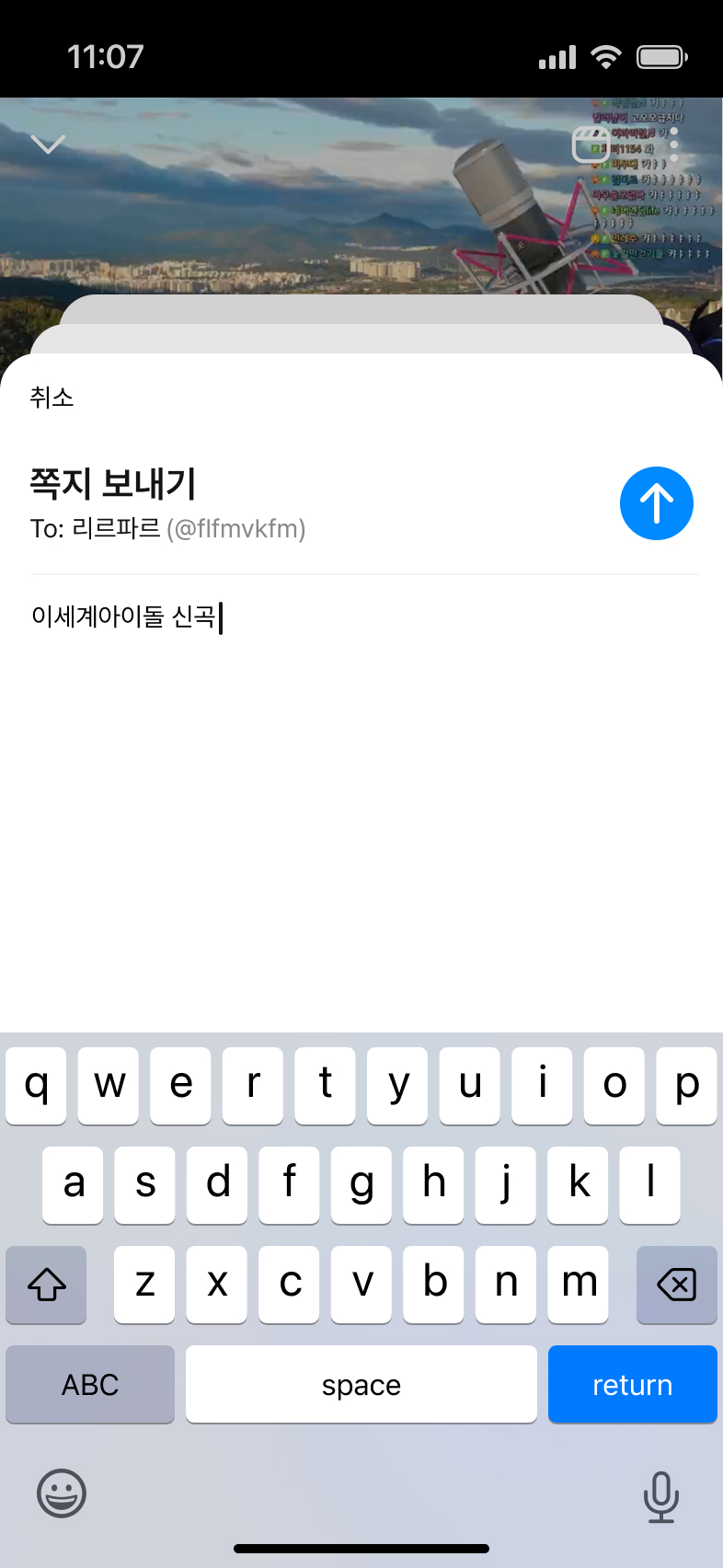Enable shift on the keyboard
The height and width of the screenshot is (1568, 723).
click(x=46, y=1285)
